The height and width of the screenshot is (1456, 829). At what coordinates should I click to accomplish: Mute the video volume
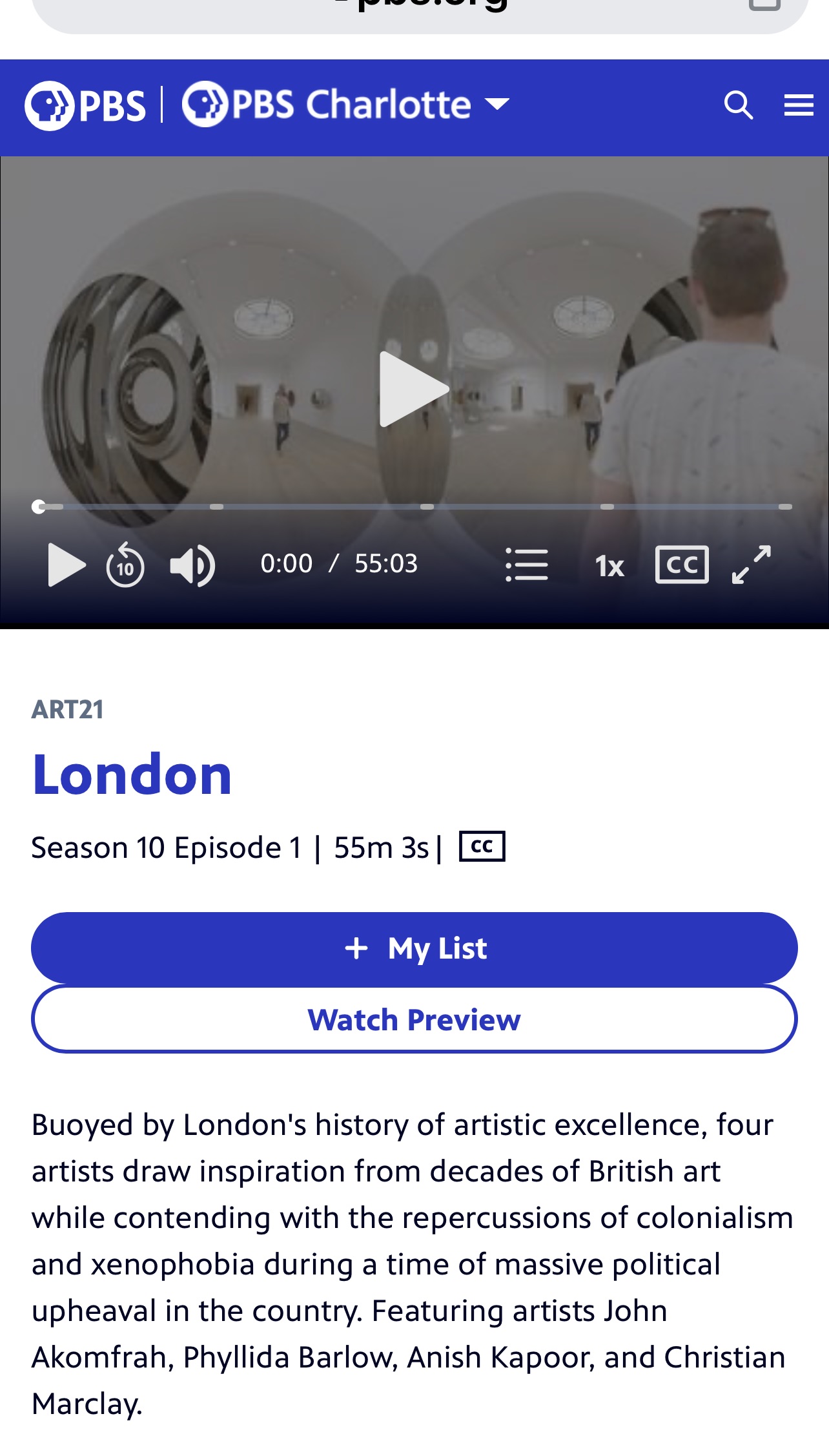click(x=192, y=565)
